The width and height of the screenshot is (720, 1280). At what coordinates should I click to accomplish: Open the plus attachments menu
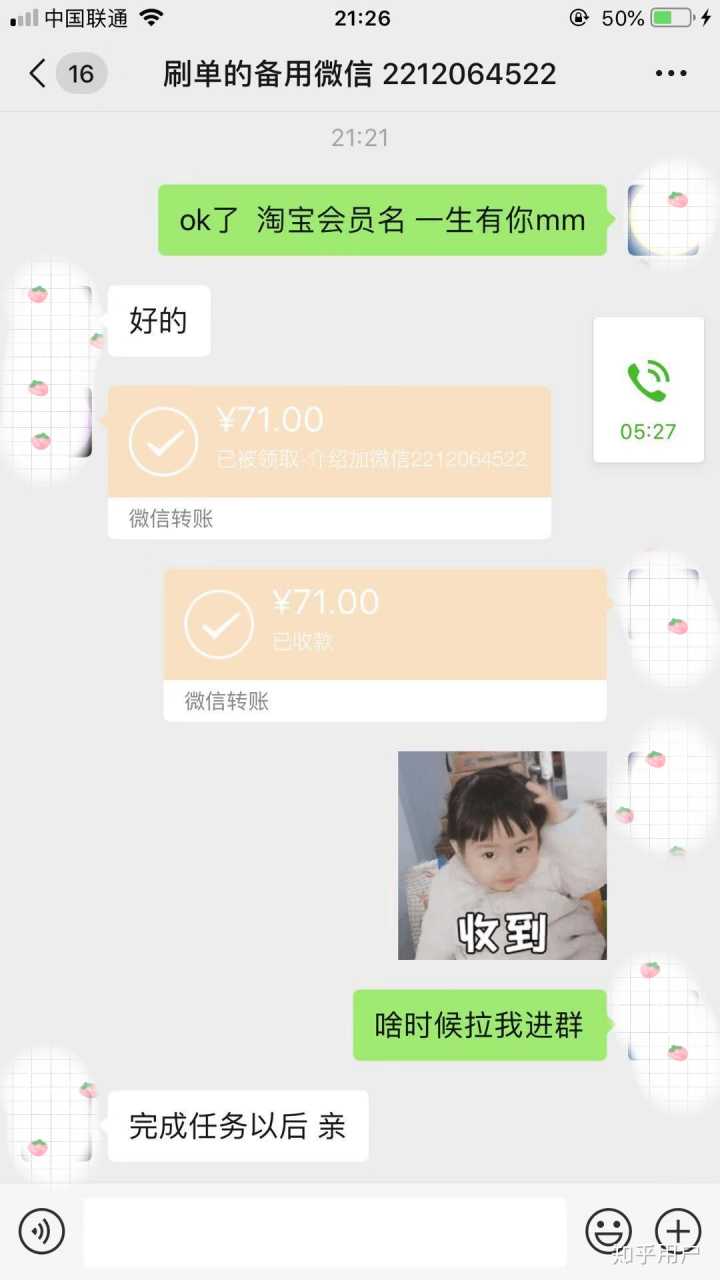[677, 1231]
